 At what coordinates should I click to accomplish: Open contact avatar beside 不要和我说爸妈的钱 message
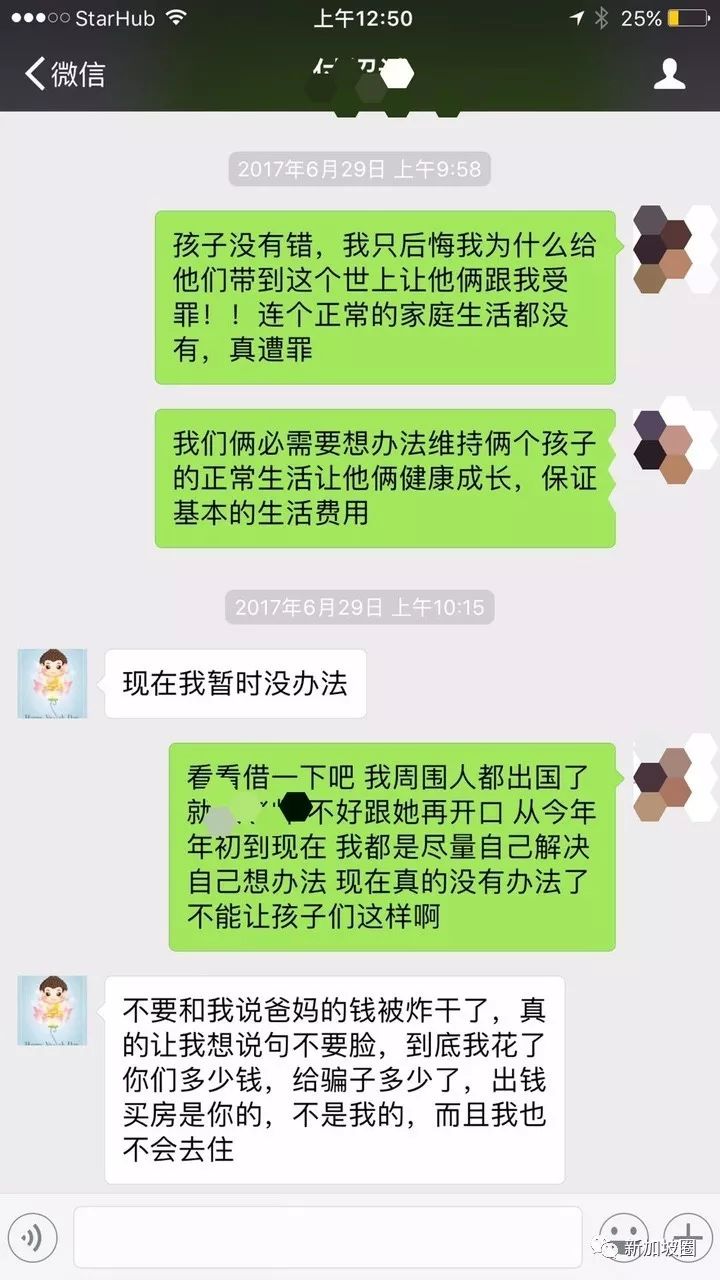coord(52,1011)
